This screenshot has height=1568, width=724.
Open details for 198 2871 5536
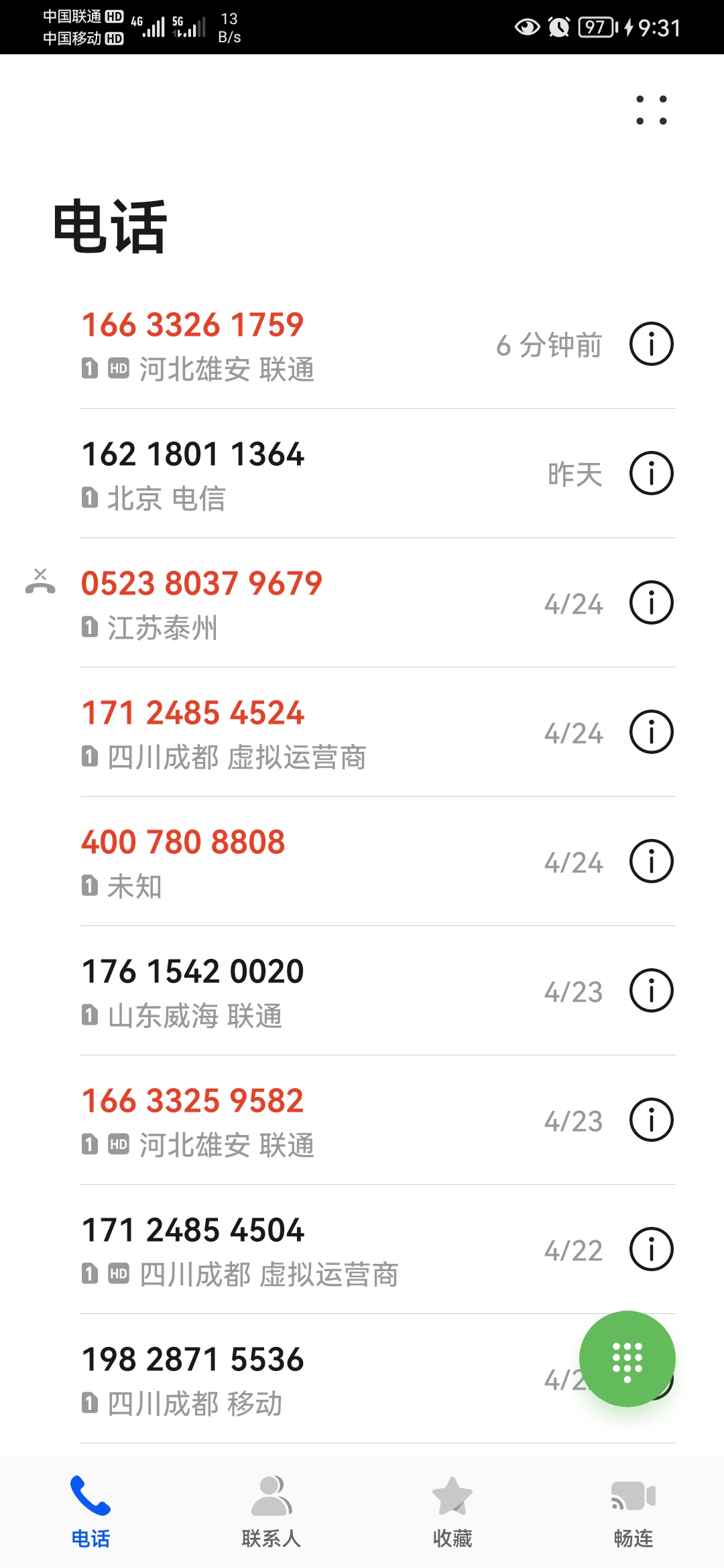tap(268, 1377)
